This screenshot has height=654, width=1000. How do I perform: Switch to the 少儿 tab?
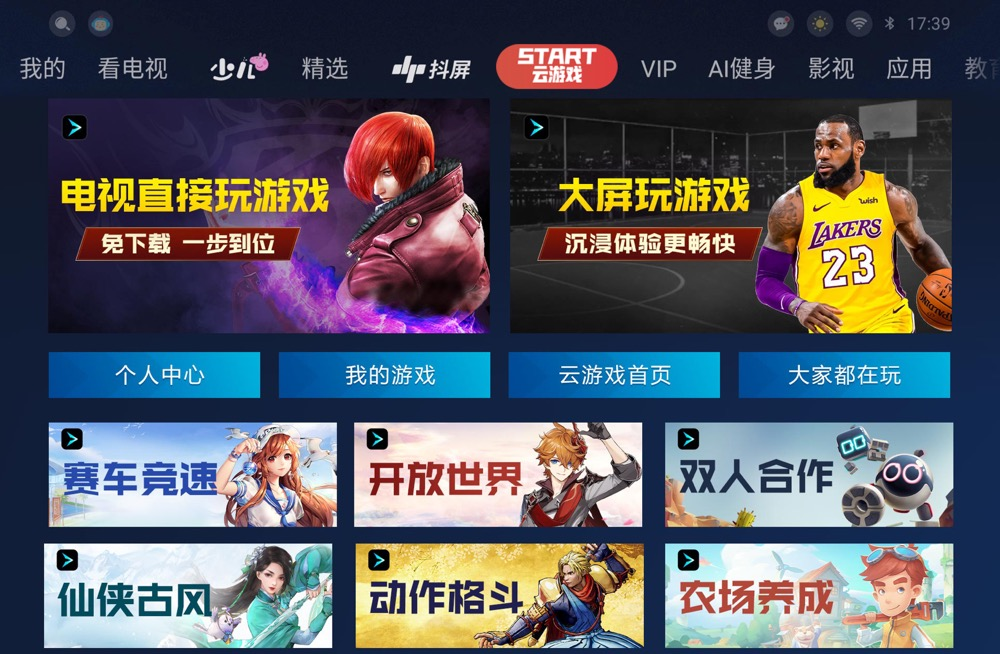(239, 67)
